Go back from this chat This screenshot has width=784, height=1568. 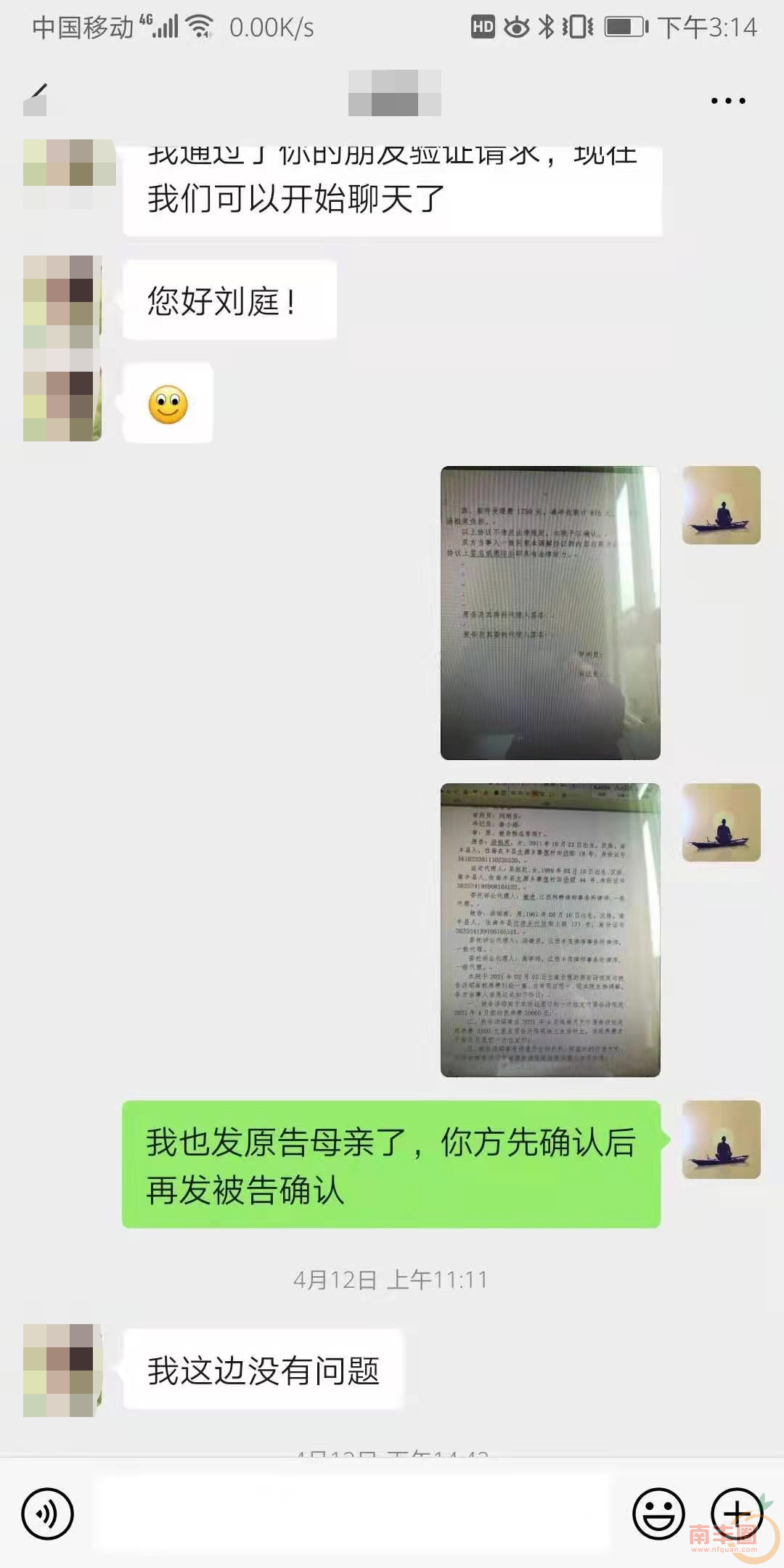click(x=36, y=99)
